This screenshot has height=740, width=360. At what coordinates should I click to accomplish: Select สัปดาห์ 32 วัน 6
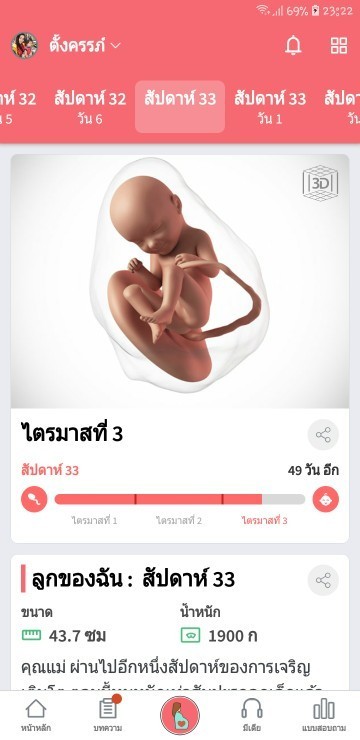90,107
